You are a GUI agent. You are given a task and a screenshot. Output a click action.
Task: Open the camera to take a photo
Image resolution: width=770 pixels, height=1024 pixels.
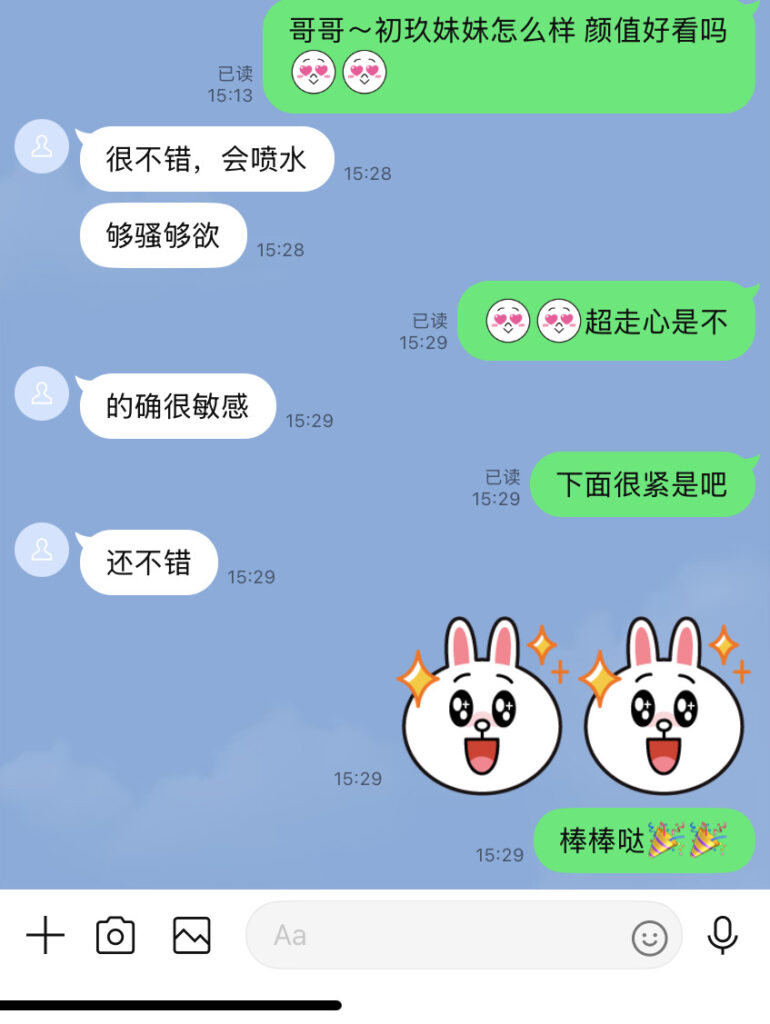115,936
